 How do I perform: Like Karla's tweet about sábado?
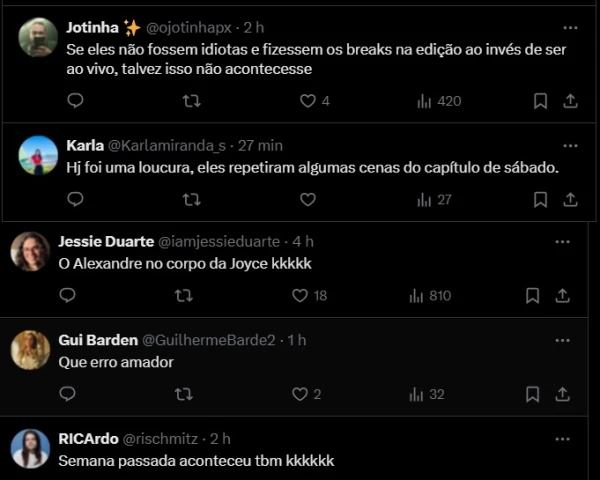point(308,199)
